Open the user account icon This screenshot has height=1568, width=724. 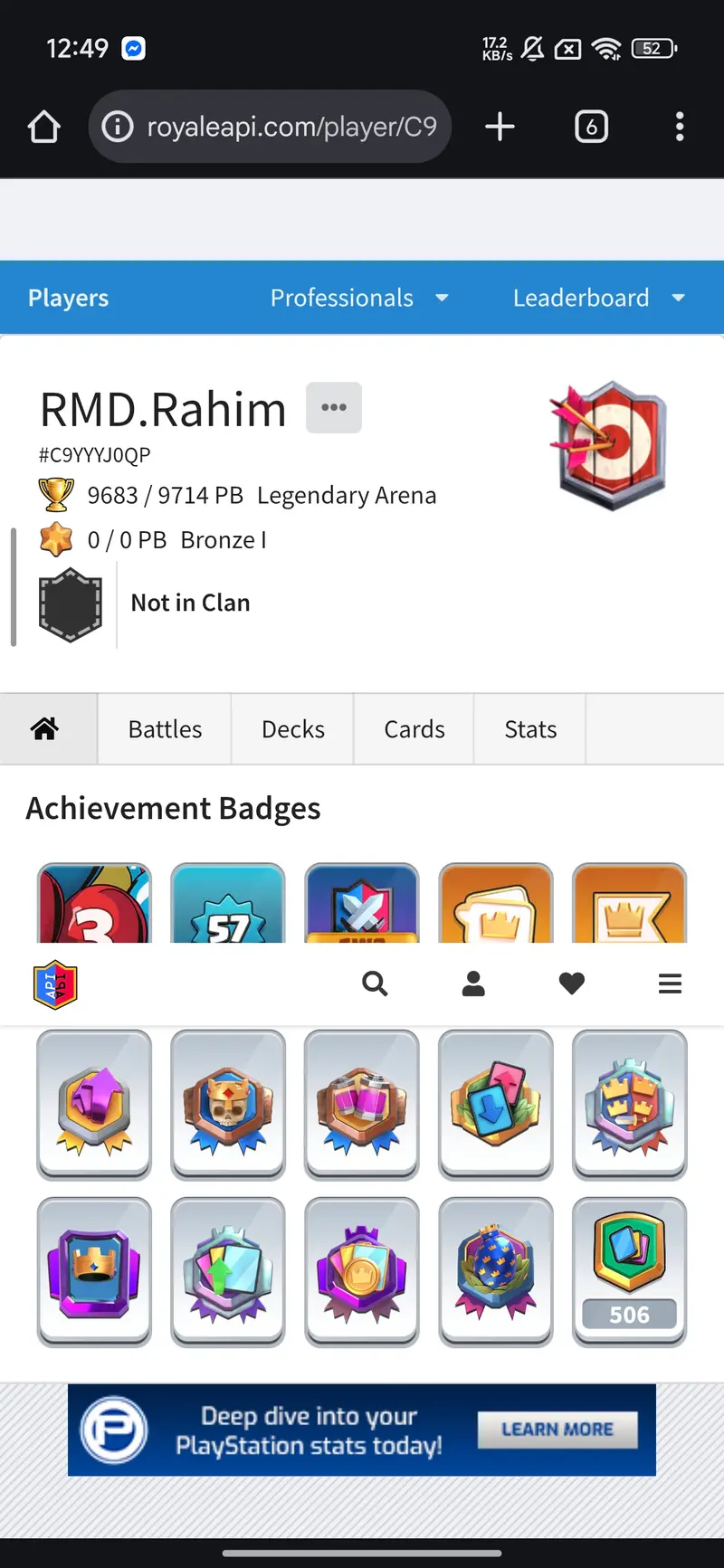473,984
